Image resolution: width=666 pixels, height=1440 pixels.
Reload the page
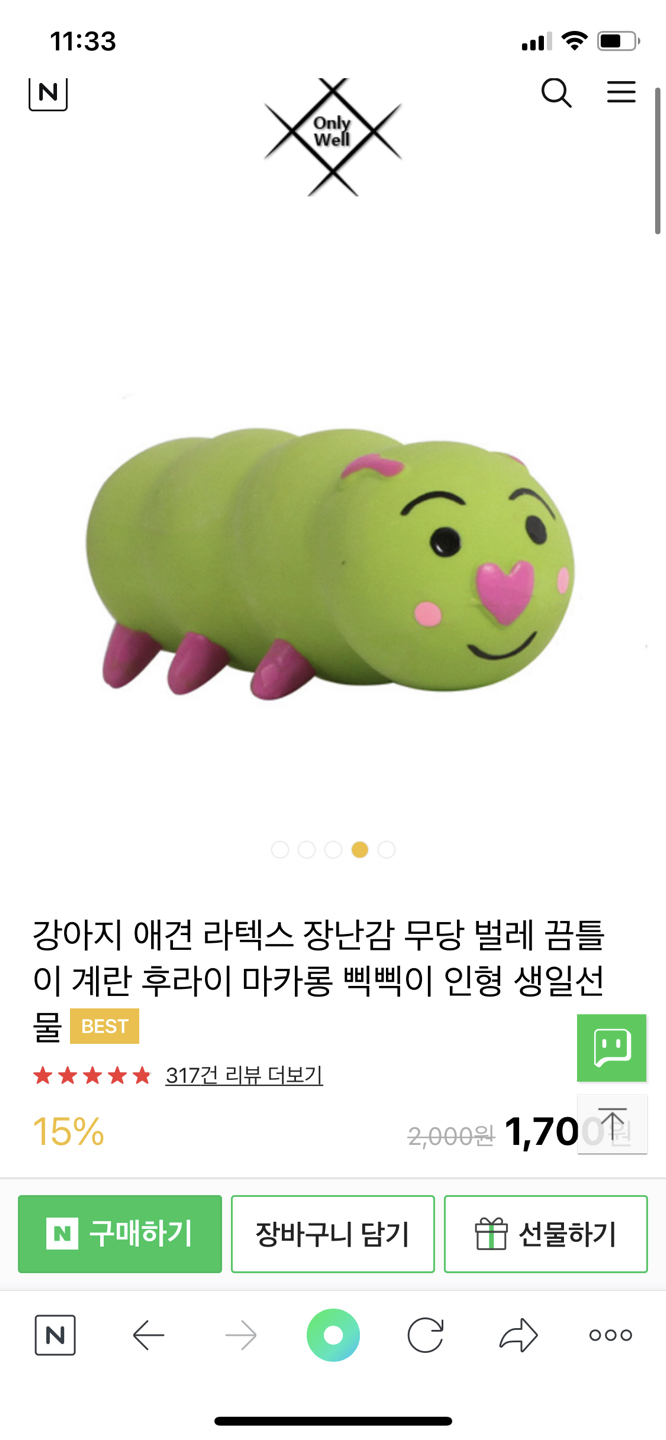click(x=425, y=1335)
